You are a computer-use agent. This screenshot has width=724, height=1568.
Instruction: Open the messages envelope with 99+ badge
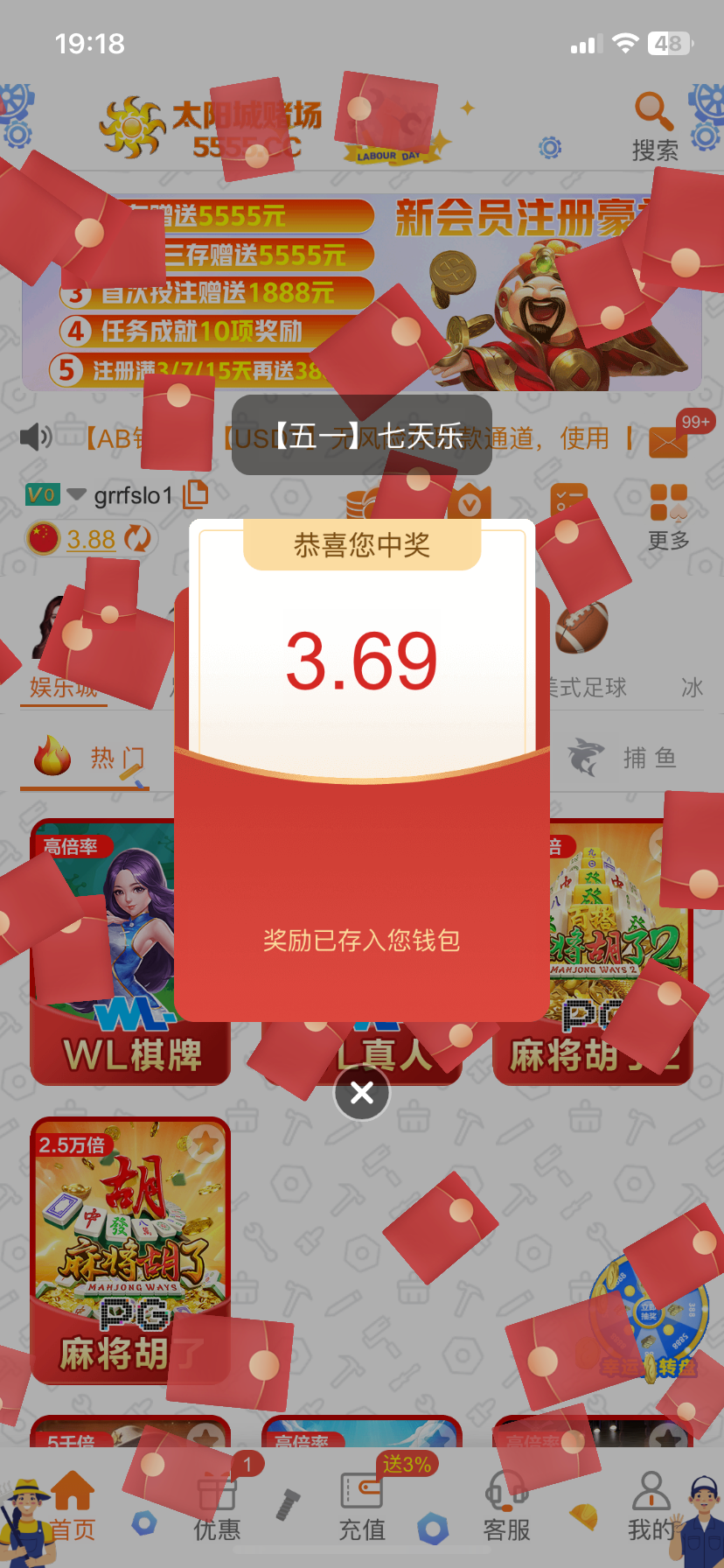coord(670,442)
